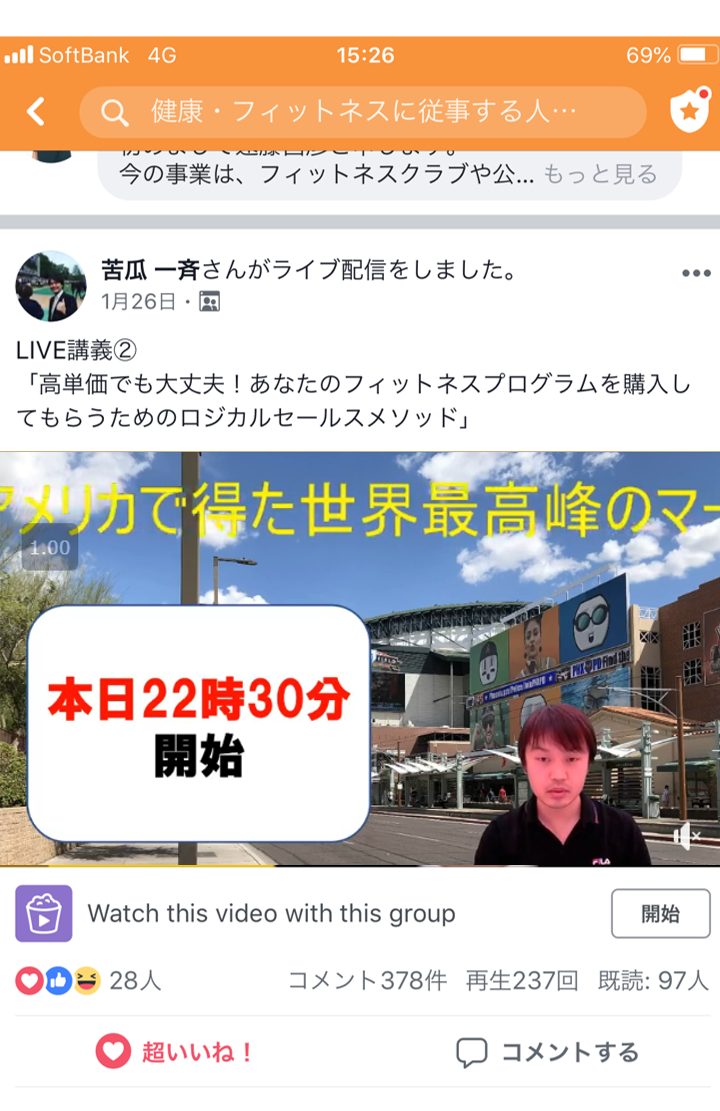Expand the post with もっと見る
720x1111 pixels.
click(600, 175)
